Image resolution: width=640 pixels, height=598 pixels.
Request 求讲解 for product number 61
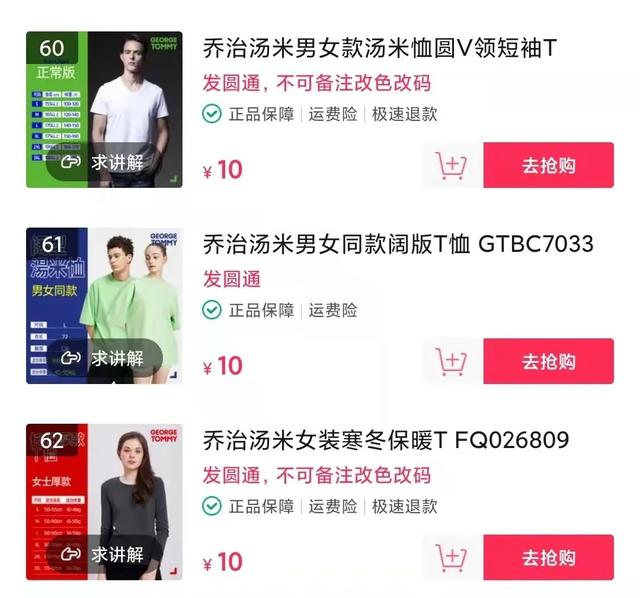[104, 358]
